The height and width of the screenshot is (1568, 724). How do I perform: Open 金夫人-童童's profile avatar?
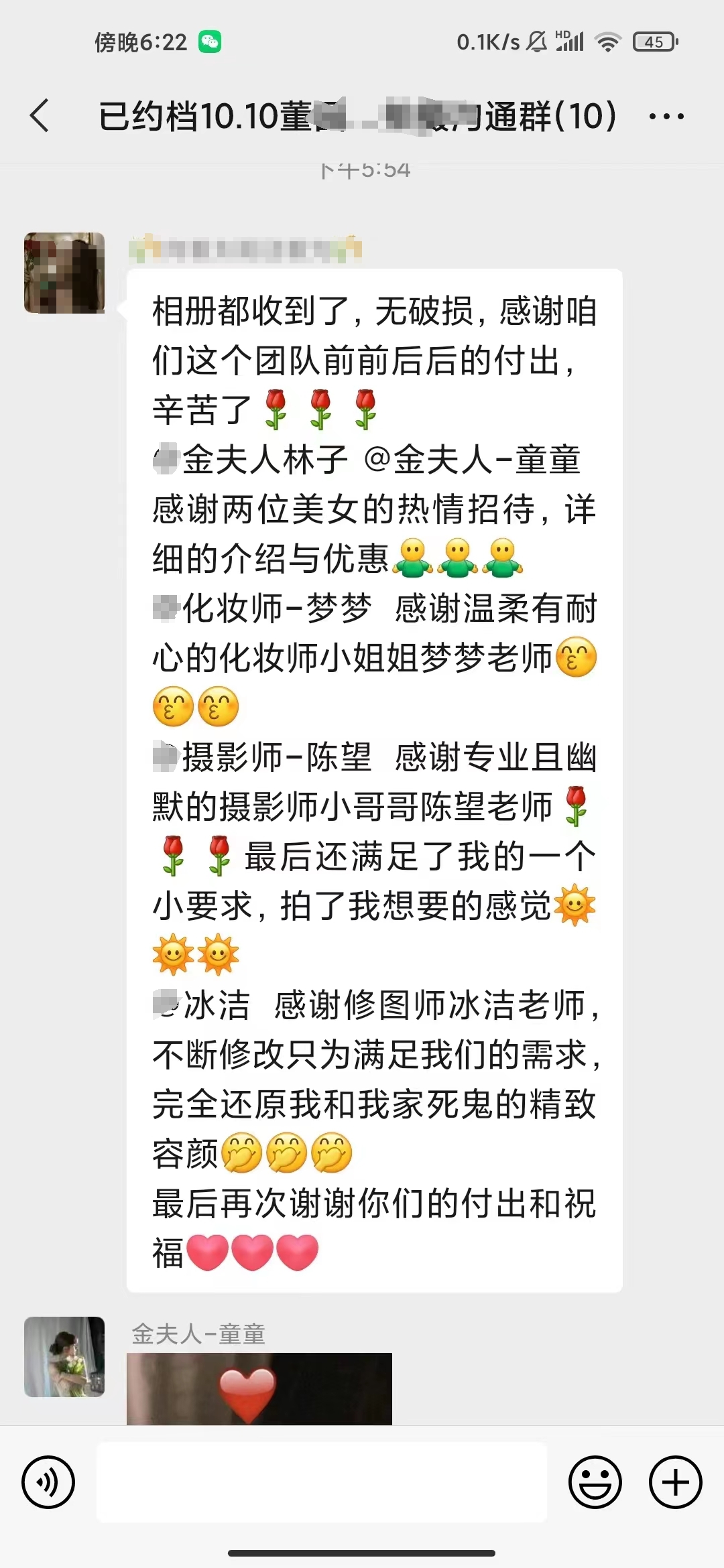[x=64, y=1356]
